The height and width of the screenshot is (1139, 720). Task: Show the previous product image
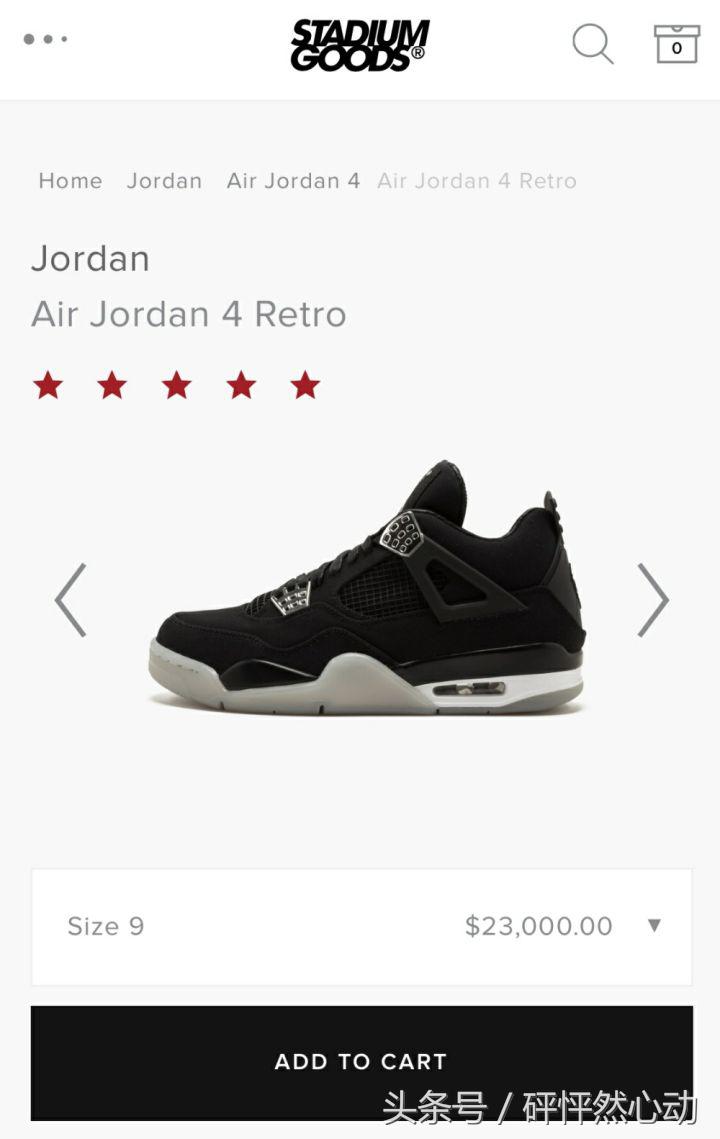point(70,600)
